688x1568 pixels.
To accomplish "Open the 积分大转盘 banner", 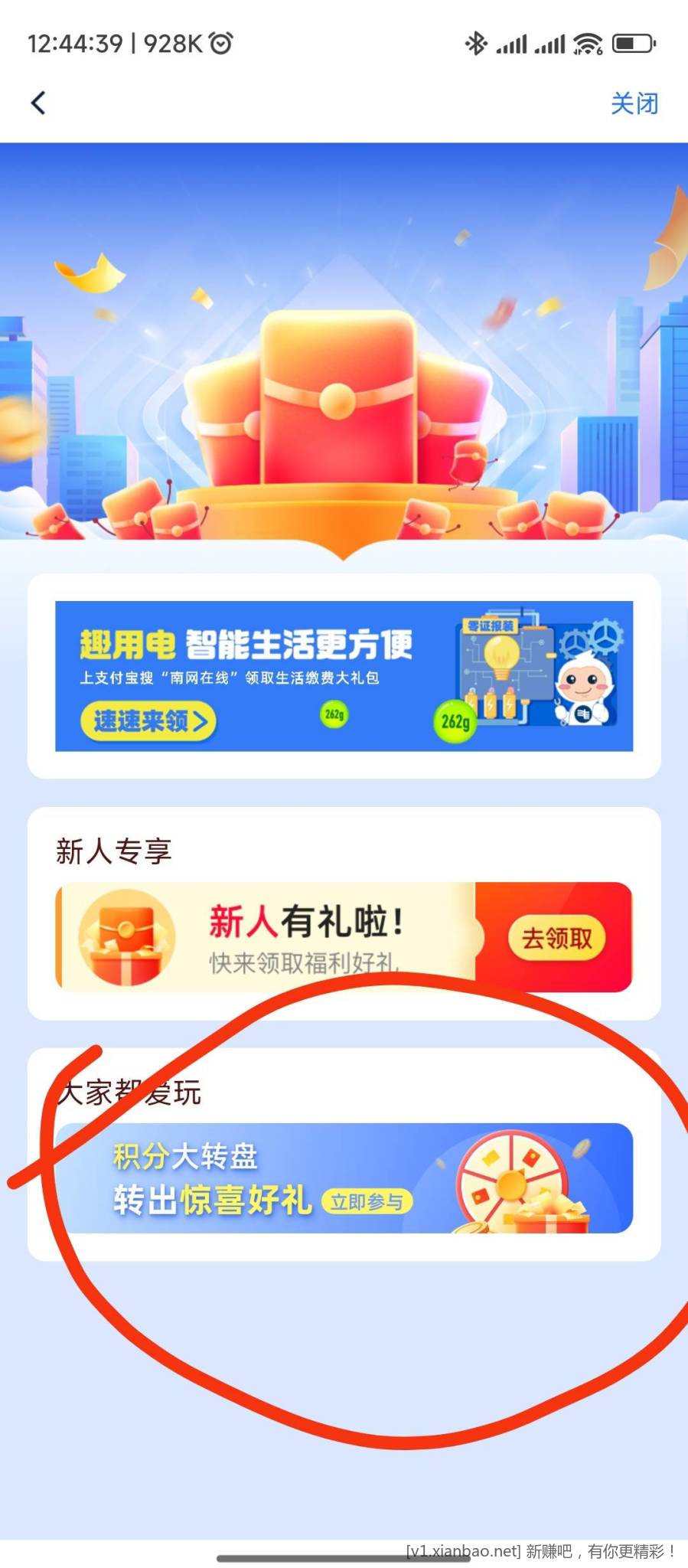I will (x=344, y=1178).
